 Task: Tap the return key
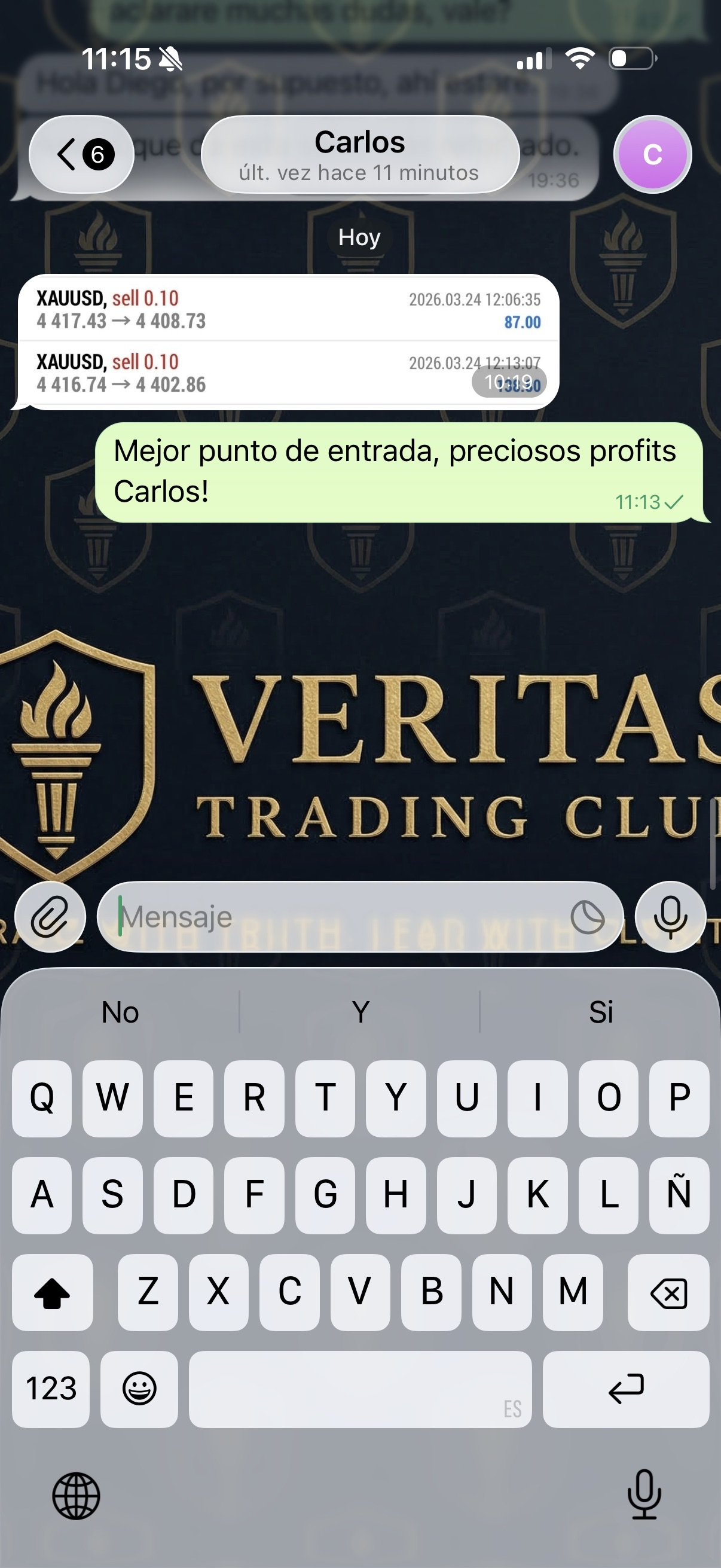[625, 1389]
